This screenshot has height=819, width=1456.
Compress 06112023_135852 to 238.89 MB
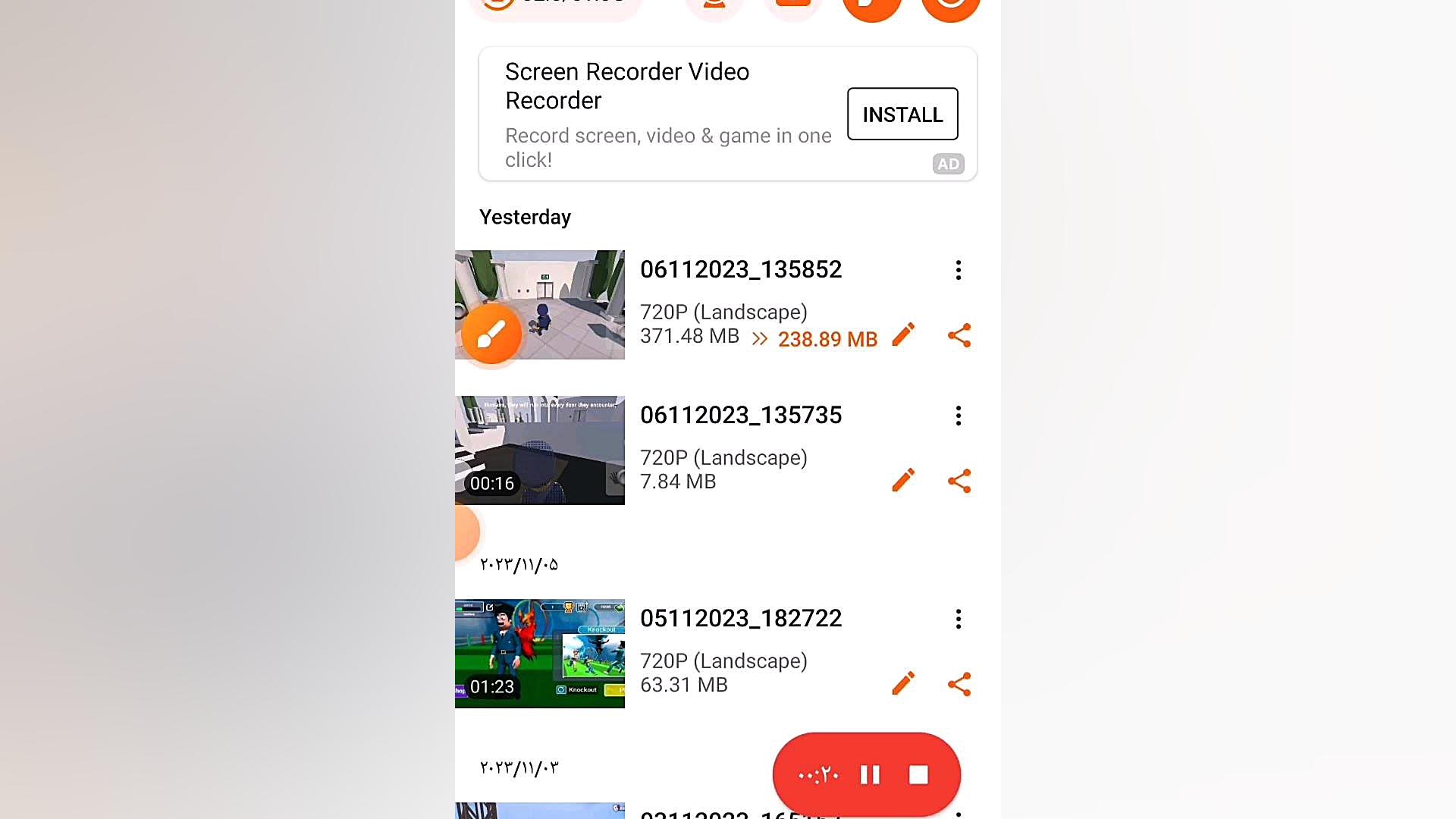click(x=815, y=339)
